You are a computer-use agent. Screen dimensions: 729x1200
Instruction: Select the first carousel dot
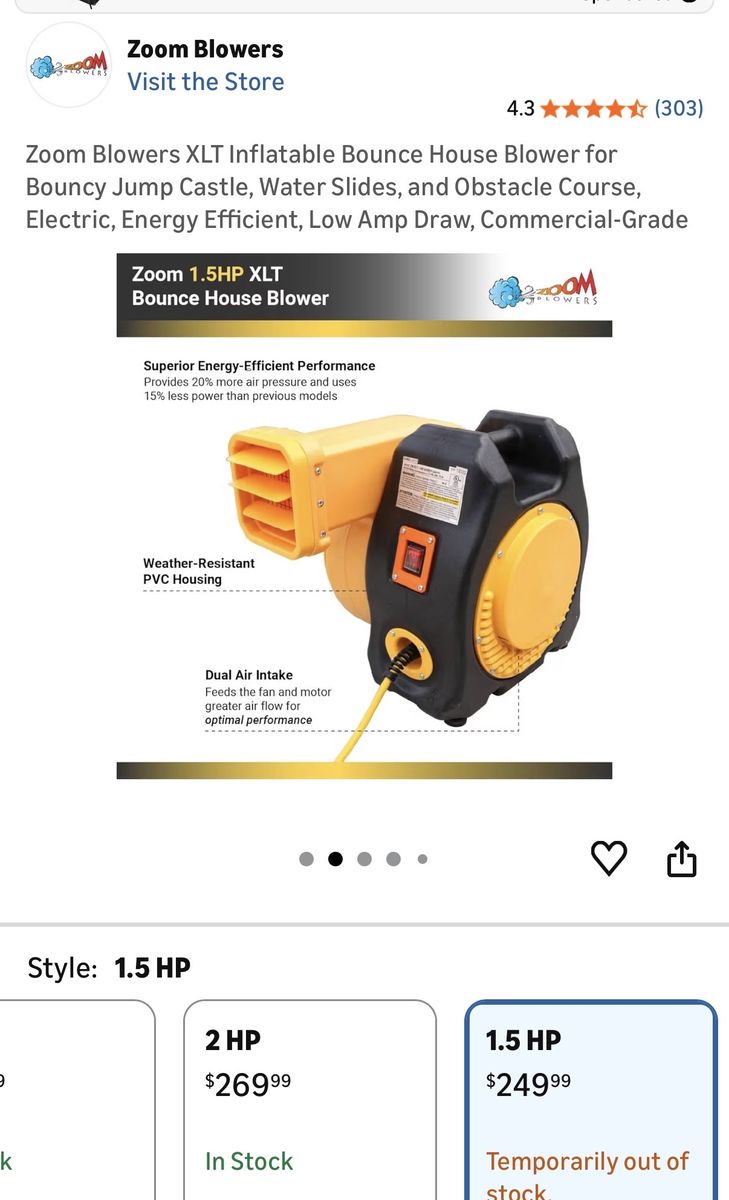[x=306, y=858]
